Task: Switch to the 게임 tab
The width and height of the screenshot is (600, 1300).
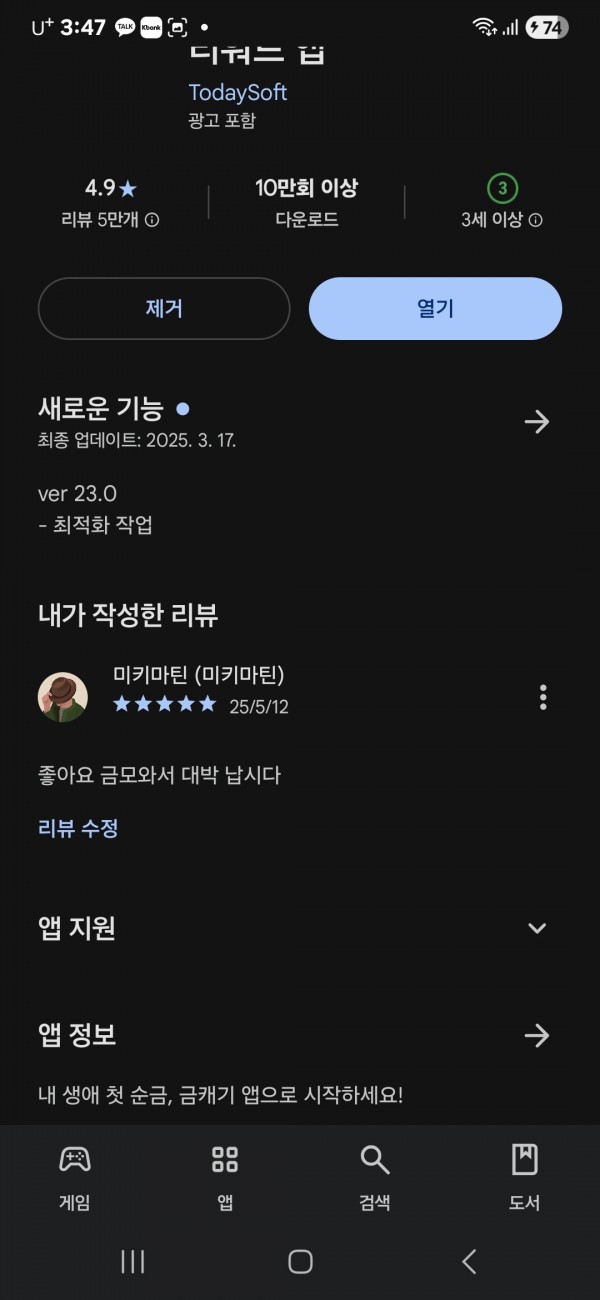Action: pos(75,1177)
